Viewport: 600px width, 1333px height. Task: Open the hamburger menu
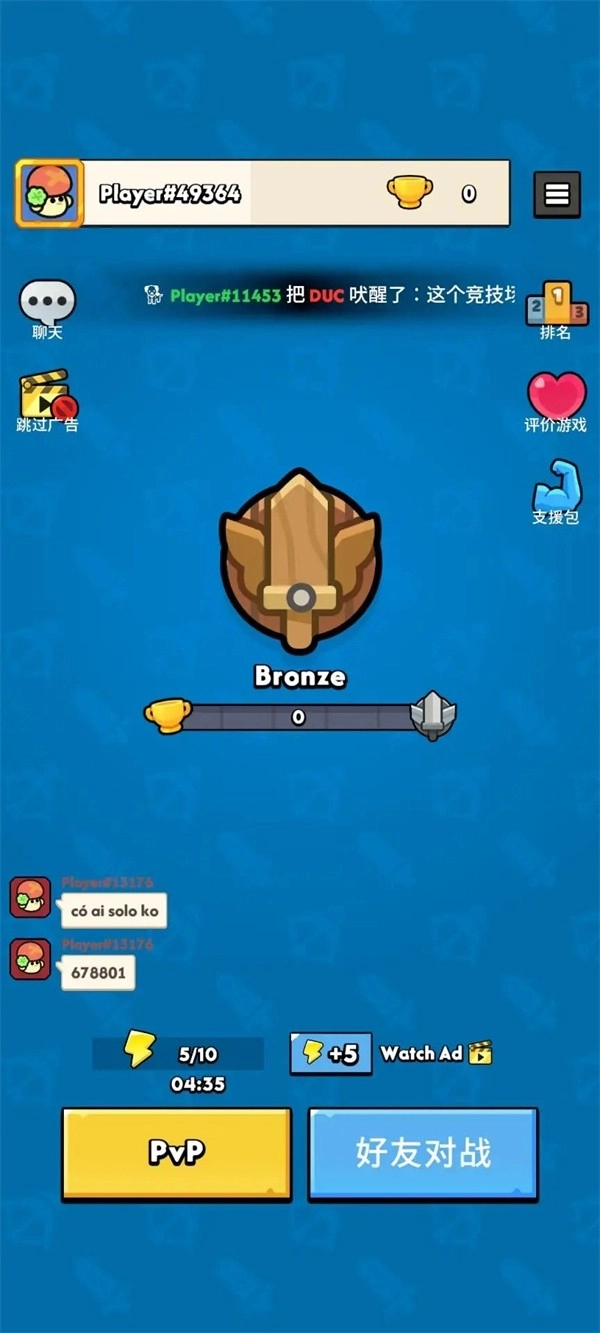pos(557,194)
